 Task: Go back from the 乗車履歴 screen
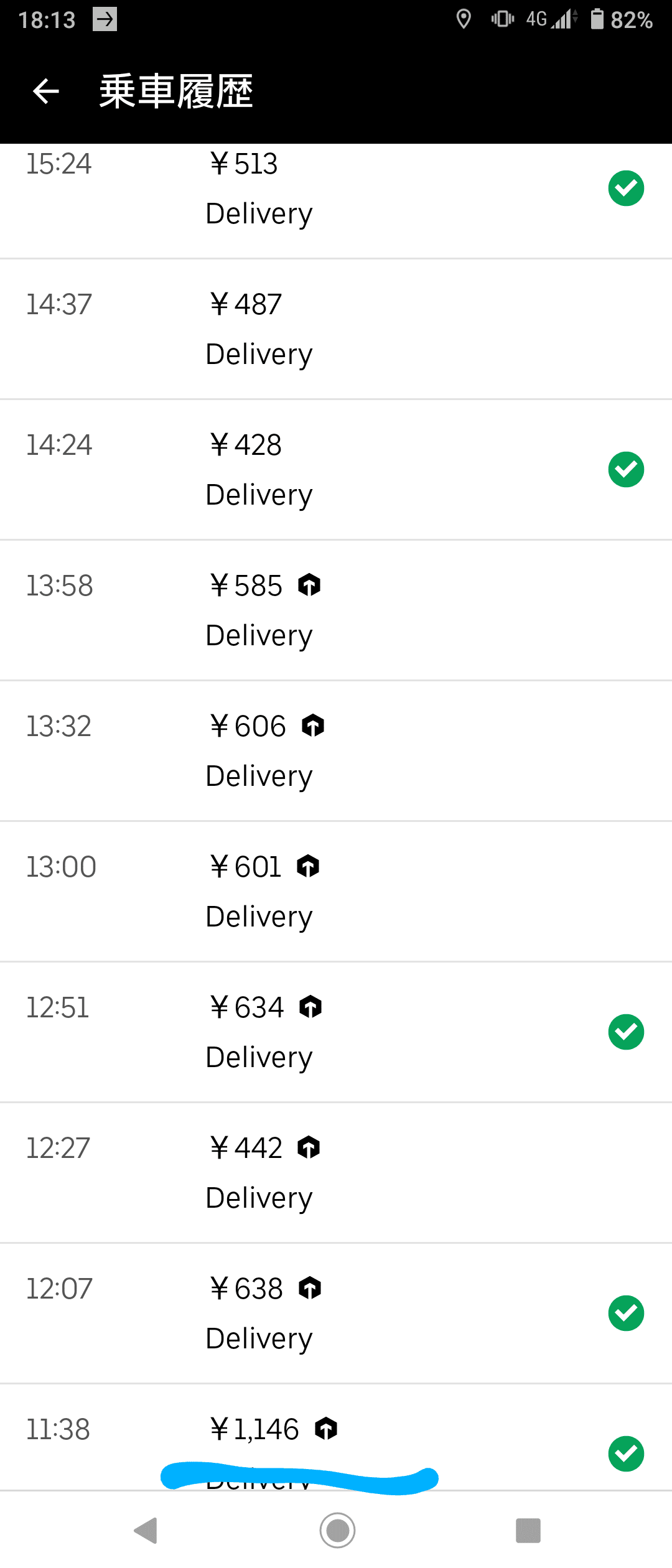(45, 91)
